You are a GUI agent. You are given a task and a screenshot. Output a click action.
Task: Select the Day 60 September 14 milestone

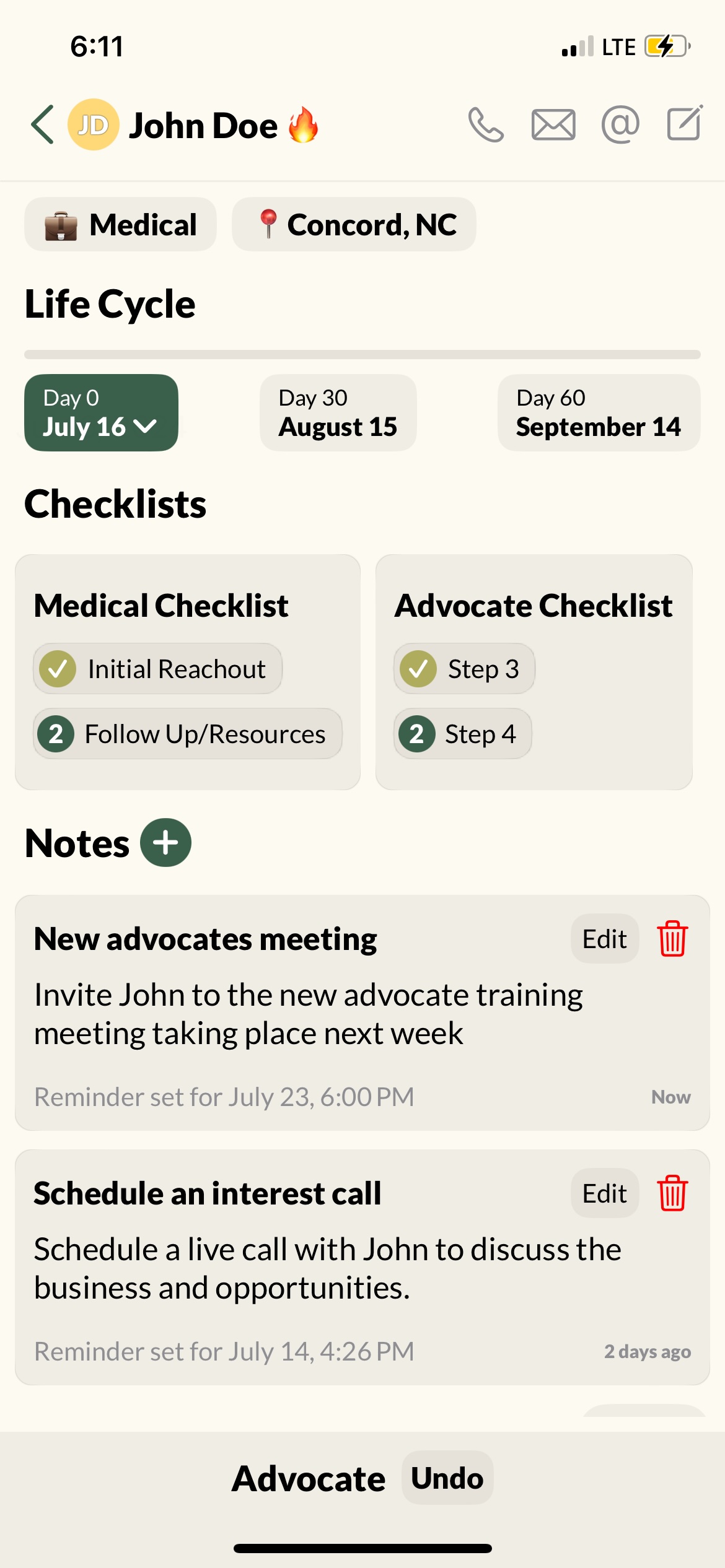pos(599,412)
